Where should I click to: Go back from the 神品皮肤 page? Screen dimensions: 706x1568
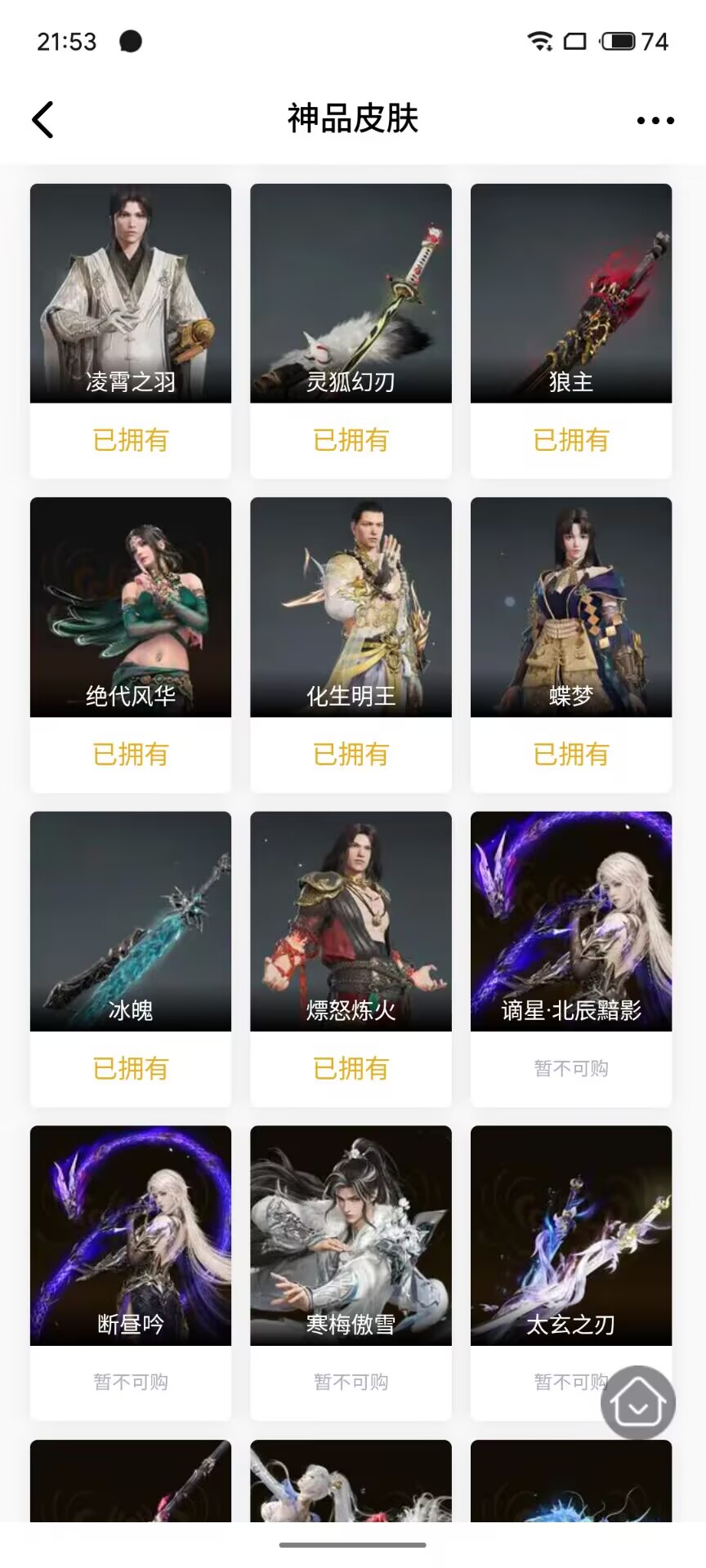42,120
